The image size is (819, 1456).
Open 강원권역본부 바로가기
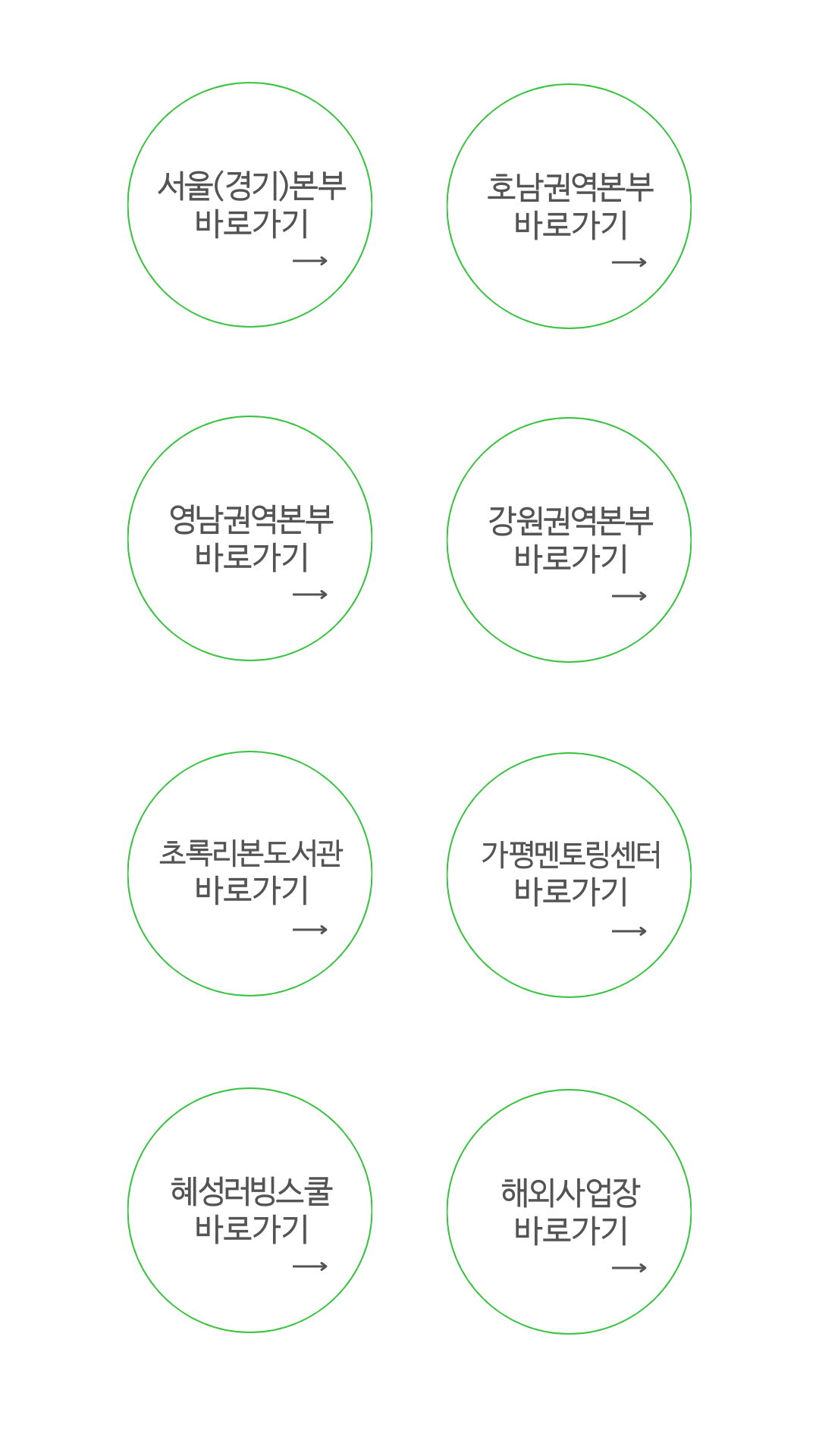tap(569, 540)
